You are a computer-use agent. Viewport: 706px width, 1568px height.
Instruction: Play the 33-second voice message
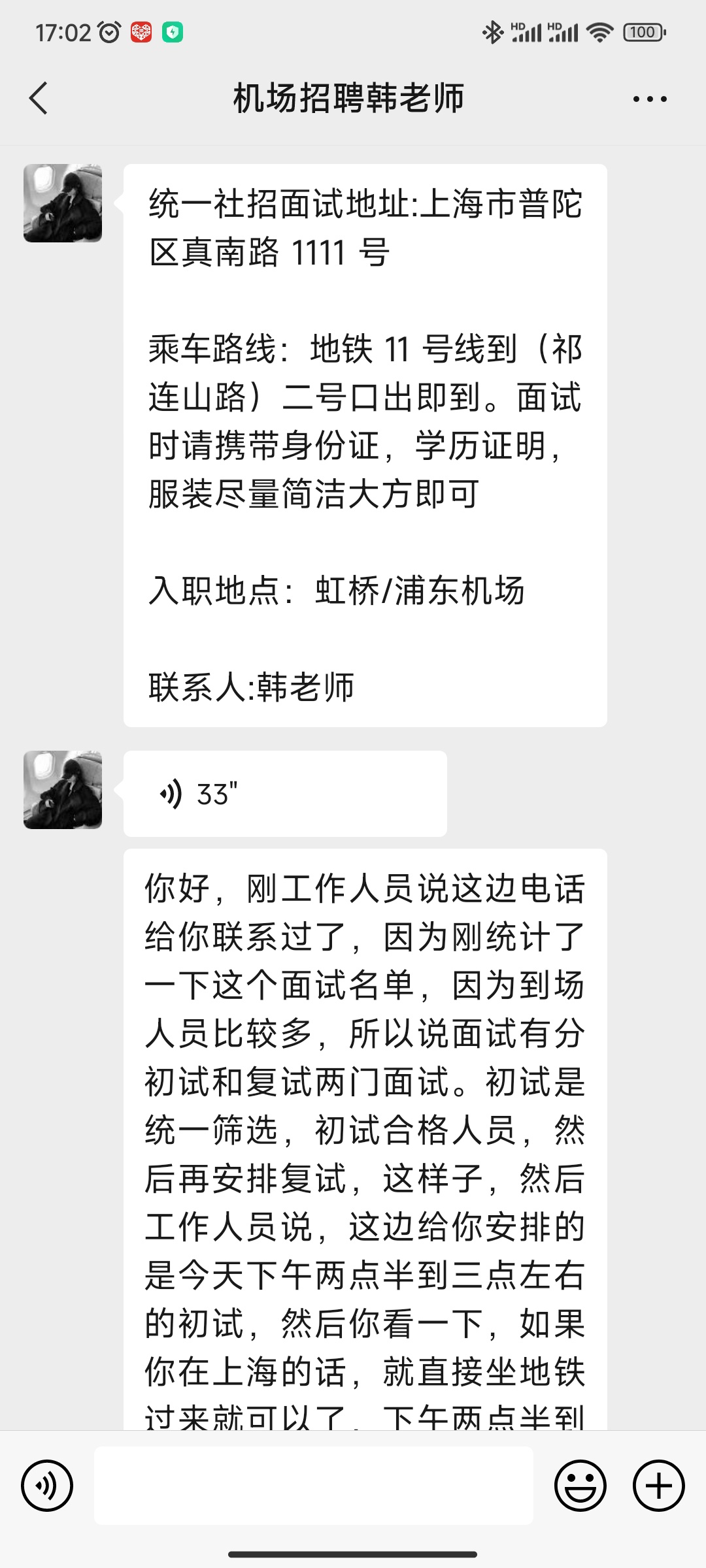tap(284, 794)
